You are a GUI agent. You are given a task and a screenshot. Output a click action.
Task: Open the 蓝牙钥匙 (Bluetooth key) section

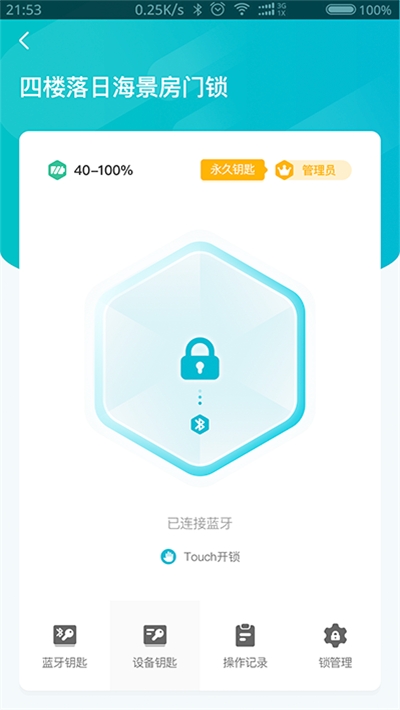(x=64, y=647)
